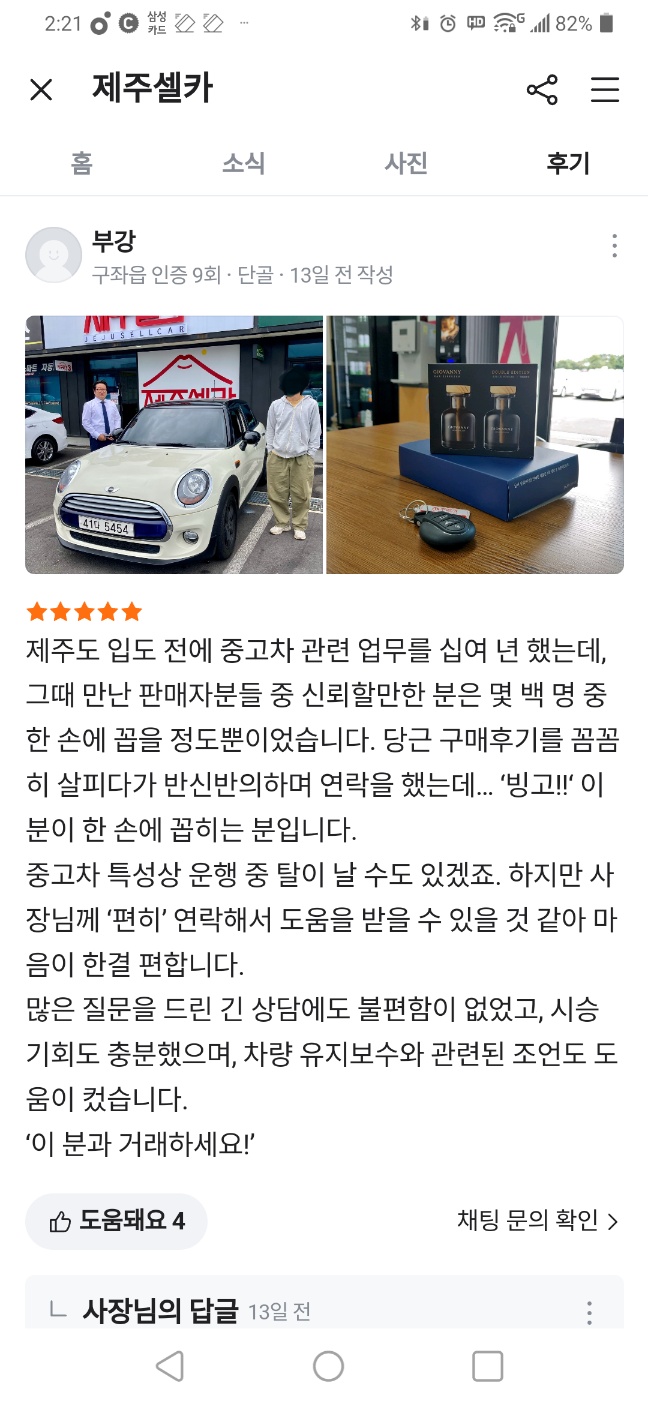Viewport: 648px width, 1404px height.
Task: Mark review as helpful with 도움돼요
Action: coord(116,1221)
